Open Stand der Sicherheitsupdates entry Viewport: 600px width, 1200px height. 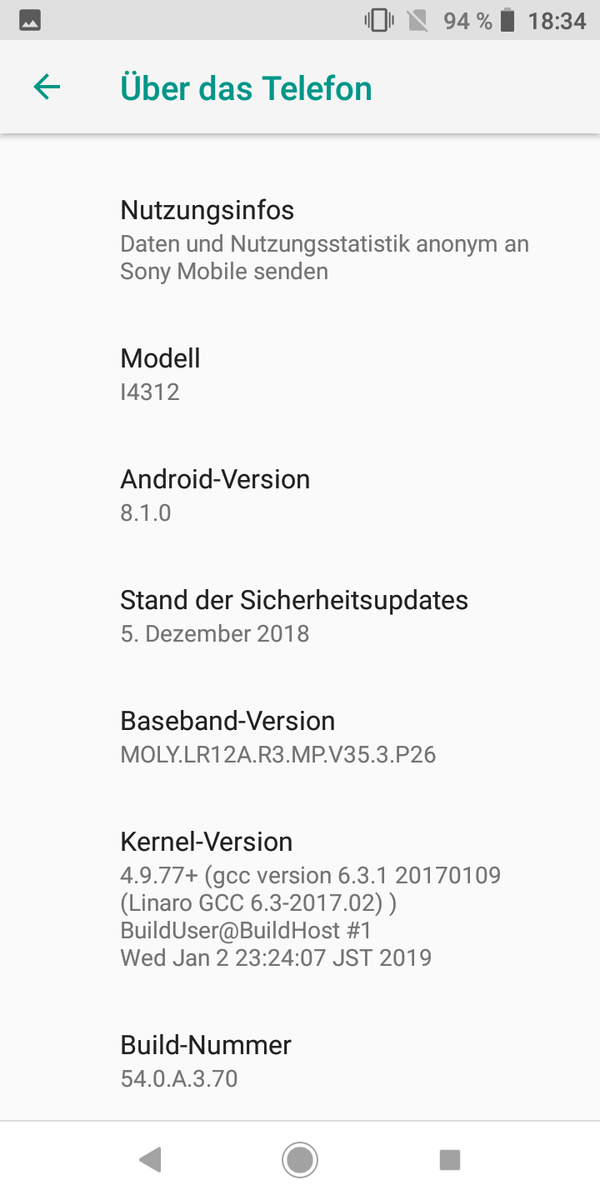pyautogui.click(x=300, y=616)
